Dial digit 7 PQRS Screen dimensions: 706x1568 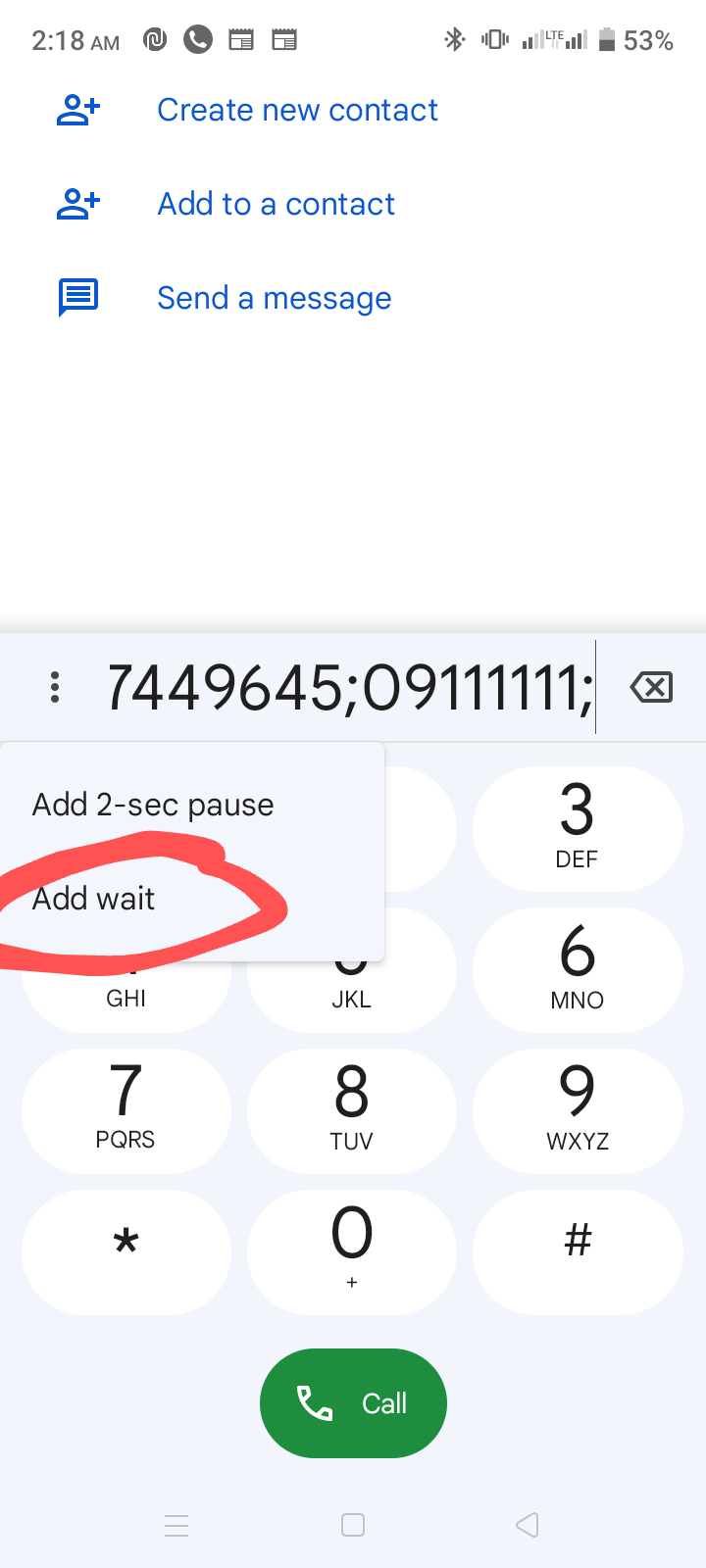point(126,1110)
